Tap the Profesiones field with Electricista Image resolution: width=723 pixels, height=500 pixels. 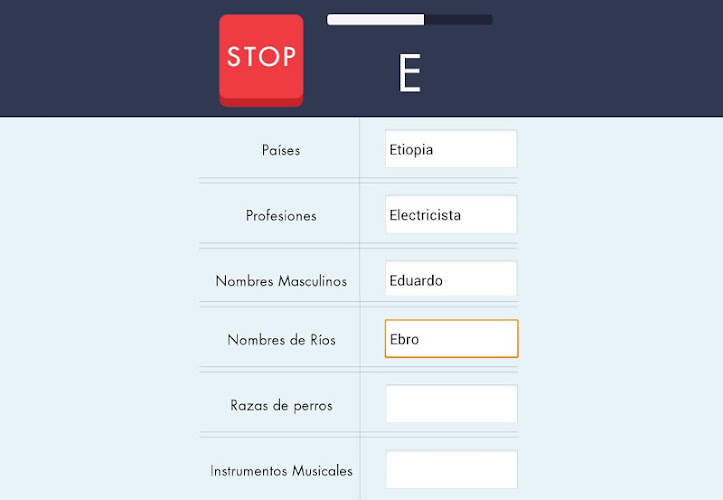[451, 214]
